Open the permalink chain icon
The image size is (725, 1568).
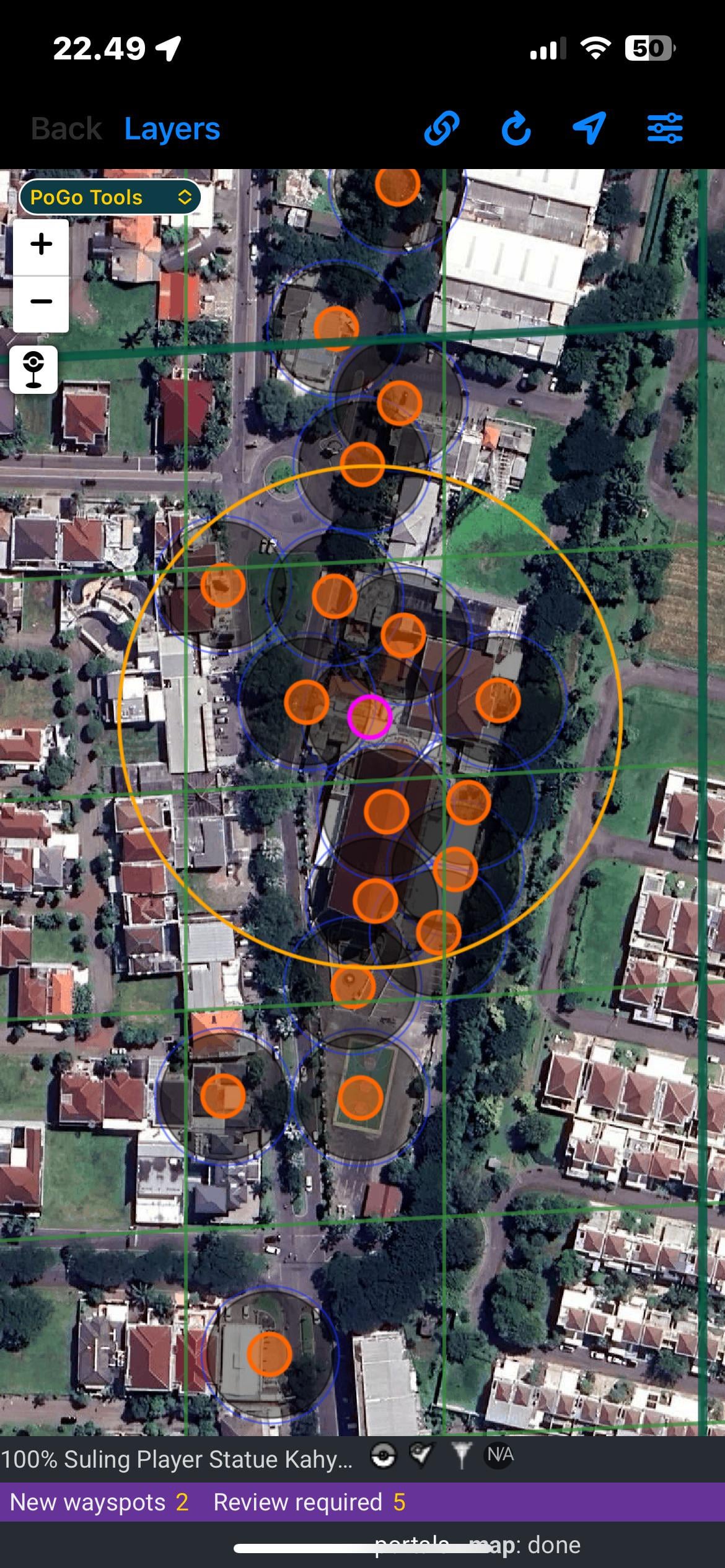441,128
